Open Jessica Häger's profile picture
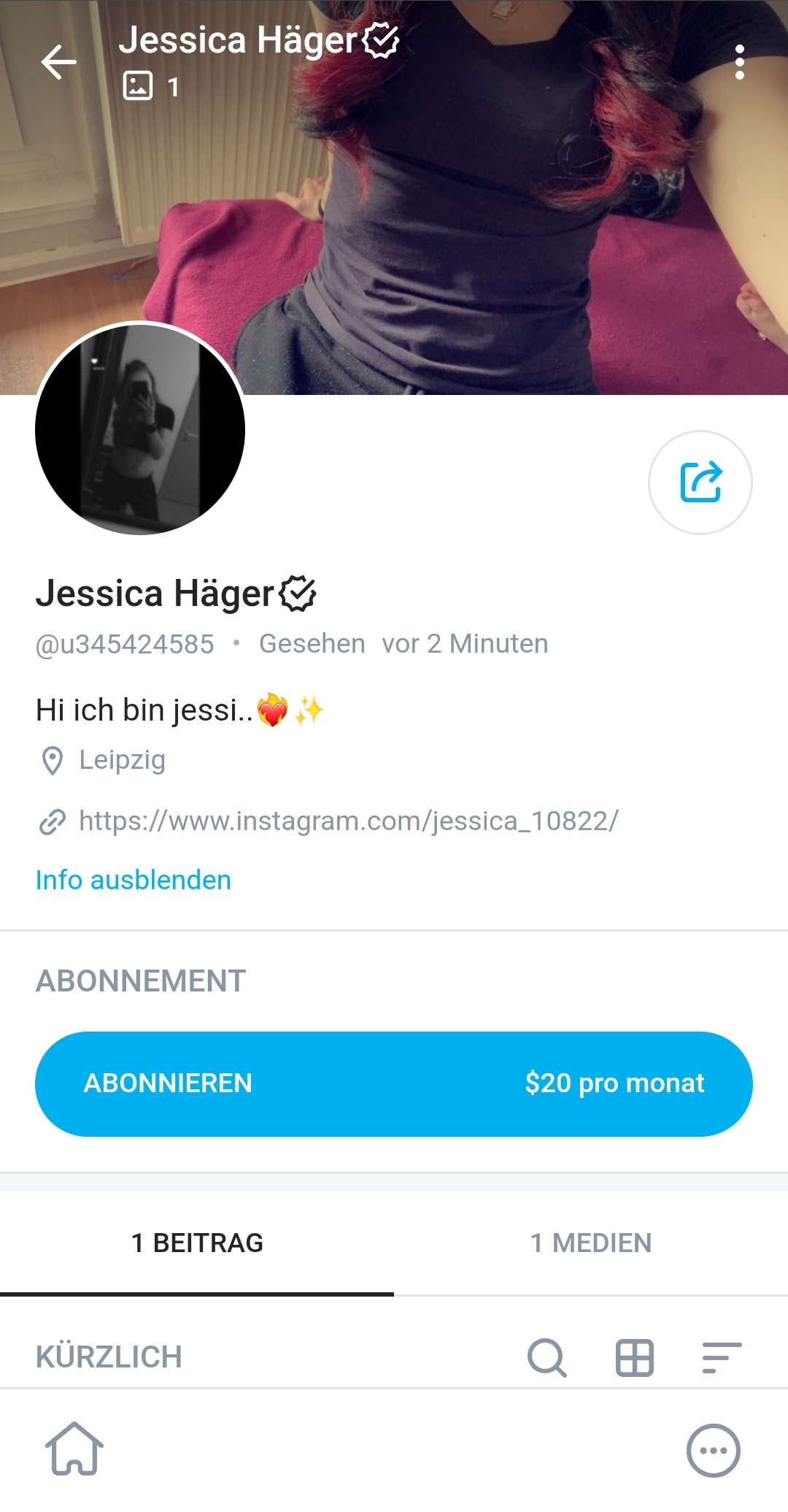 pos(140,430)
